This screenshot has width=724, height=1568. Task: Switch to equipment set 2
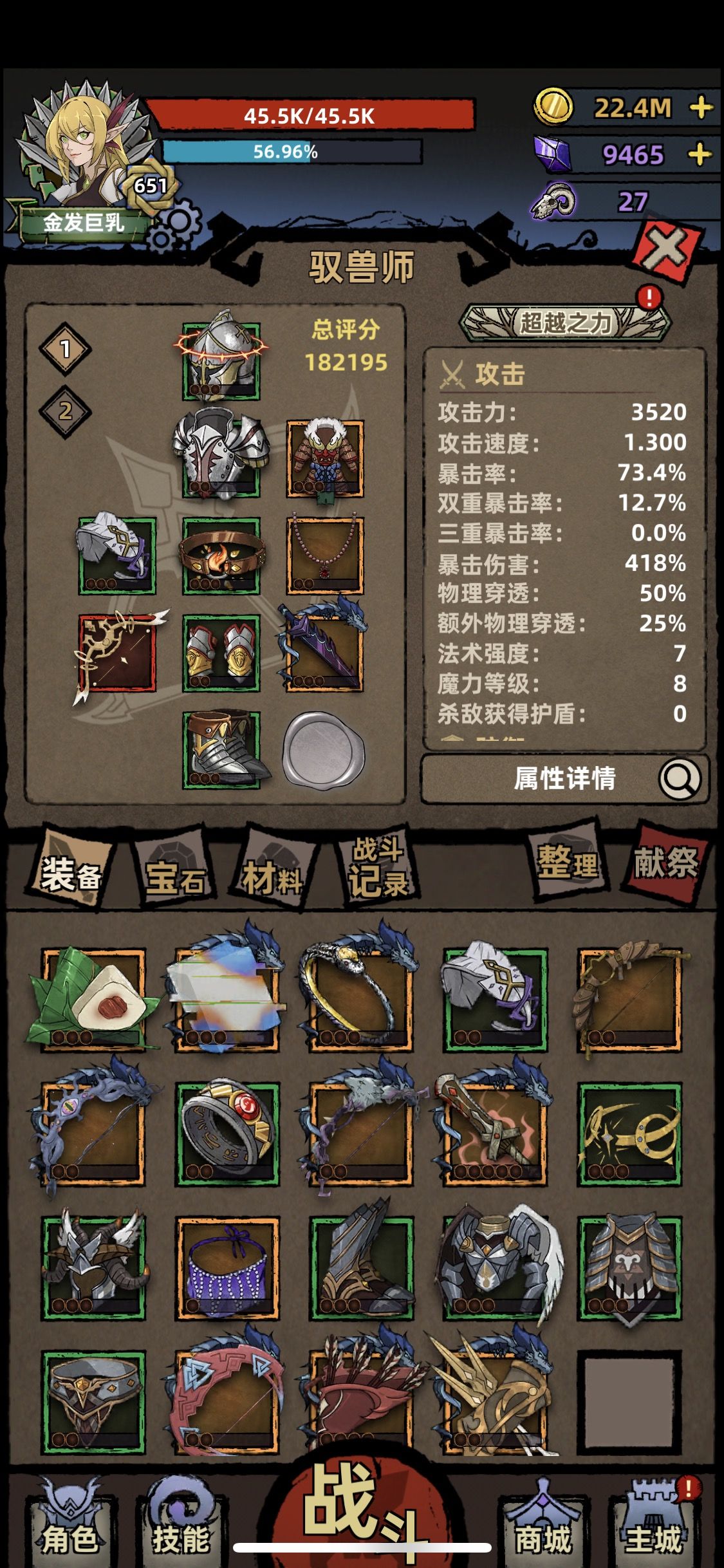pos(66,411)
